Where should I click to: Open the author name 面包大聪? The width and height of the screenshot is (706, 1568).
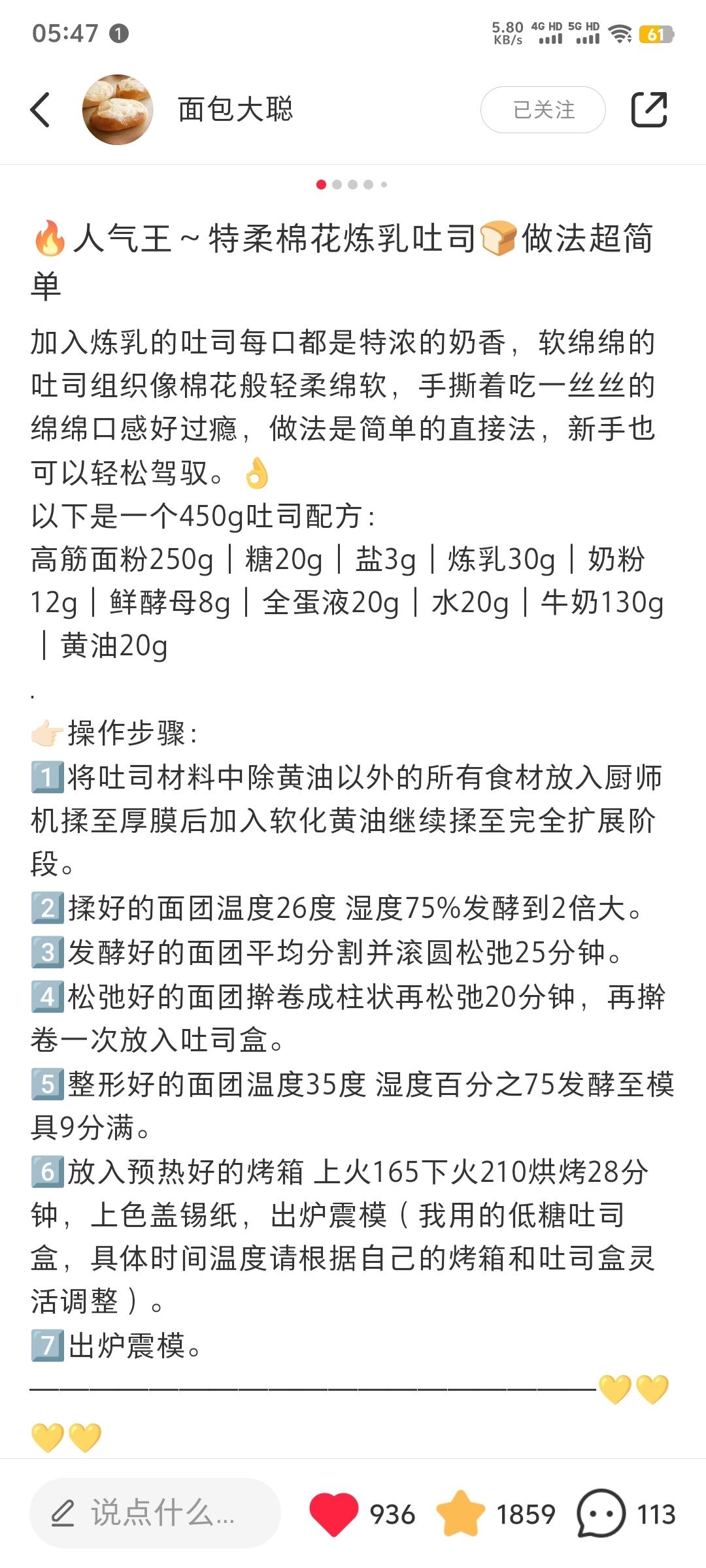(x=235, y=110)
